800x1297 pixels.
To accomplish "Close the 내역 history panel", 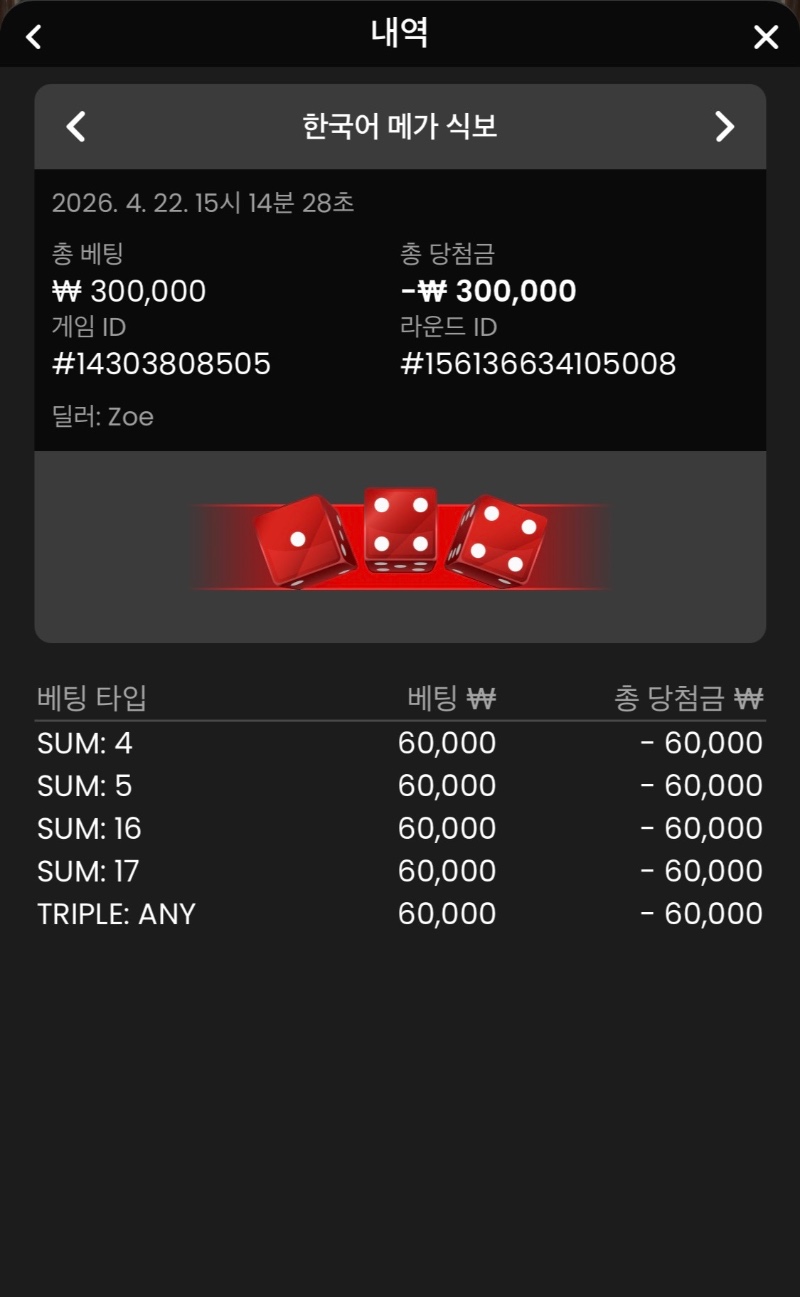I will (765, 37).
